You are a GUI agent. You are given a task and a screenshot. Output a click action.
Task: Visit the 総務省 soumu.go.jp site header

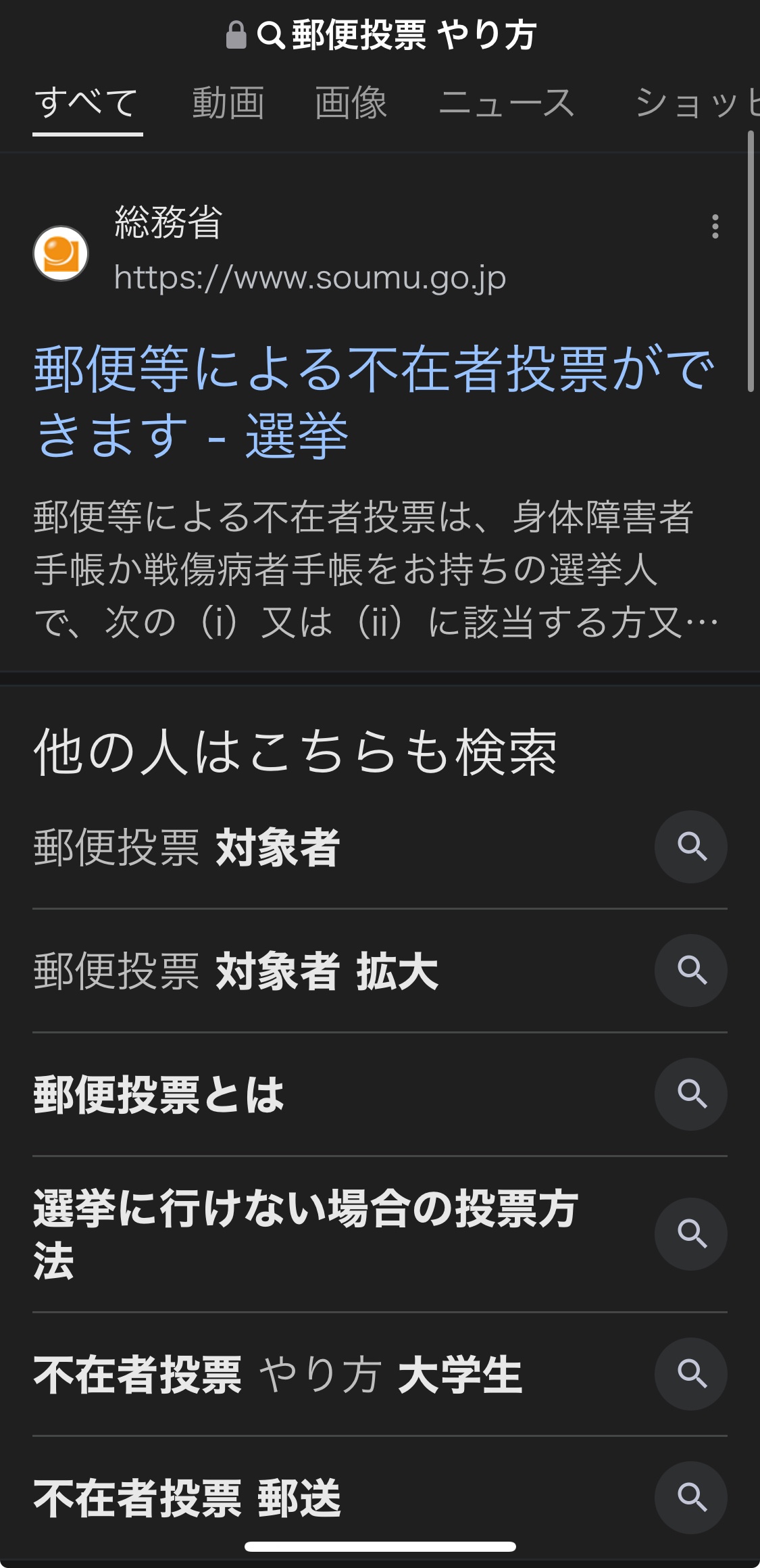[270, 251]
